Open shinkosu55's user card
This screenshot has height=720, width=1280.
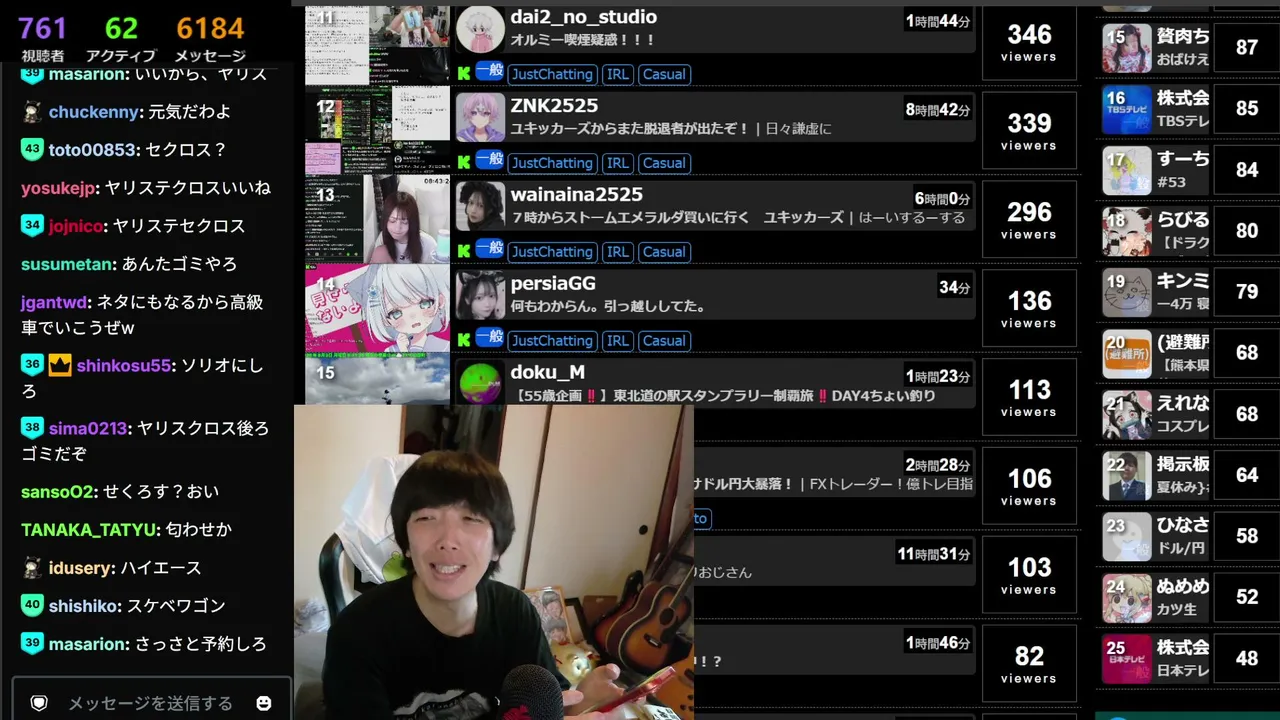124,366
